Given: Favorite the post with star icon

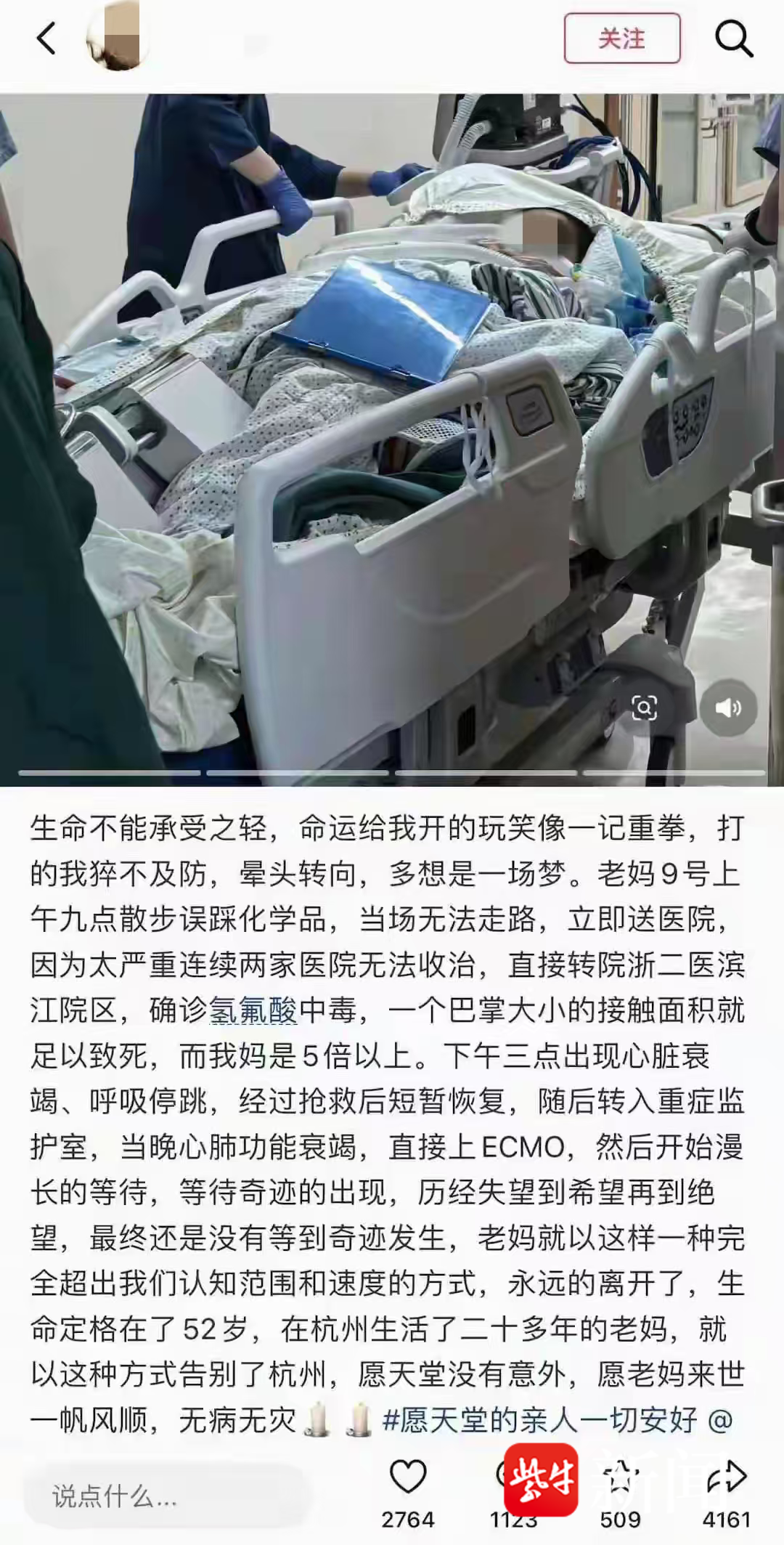Looking at the screenshot, I should (619, 1478).
